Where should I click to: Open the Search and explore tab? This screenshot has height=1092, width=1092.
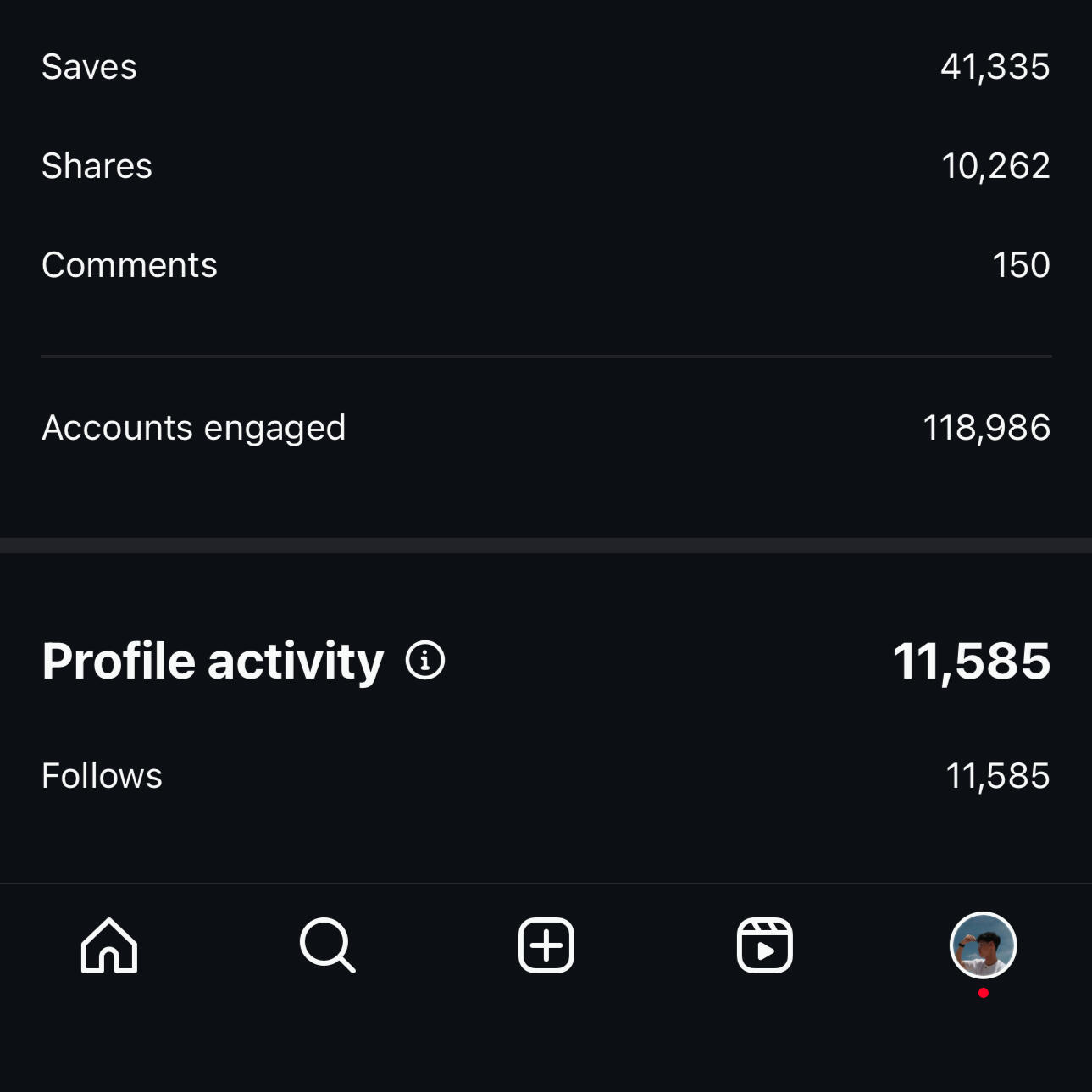pyautogui.click(x=327, y=945)
